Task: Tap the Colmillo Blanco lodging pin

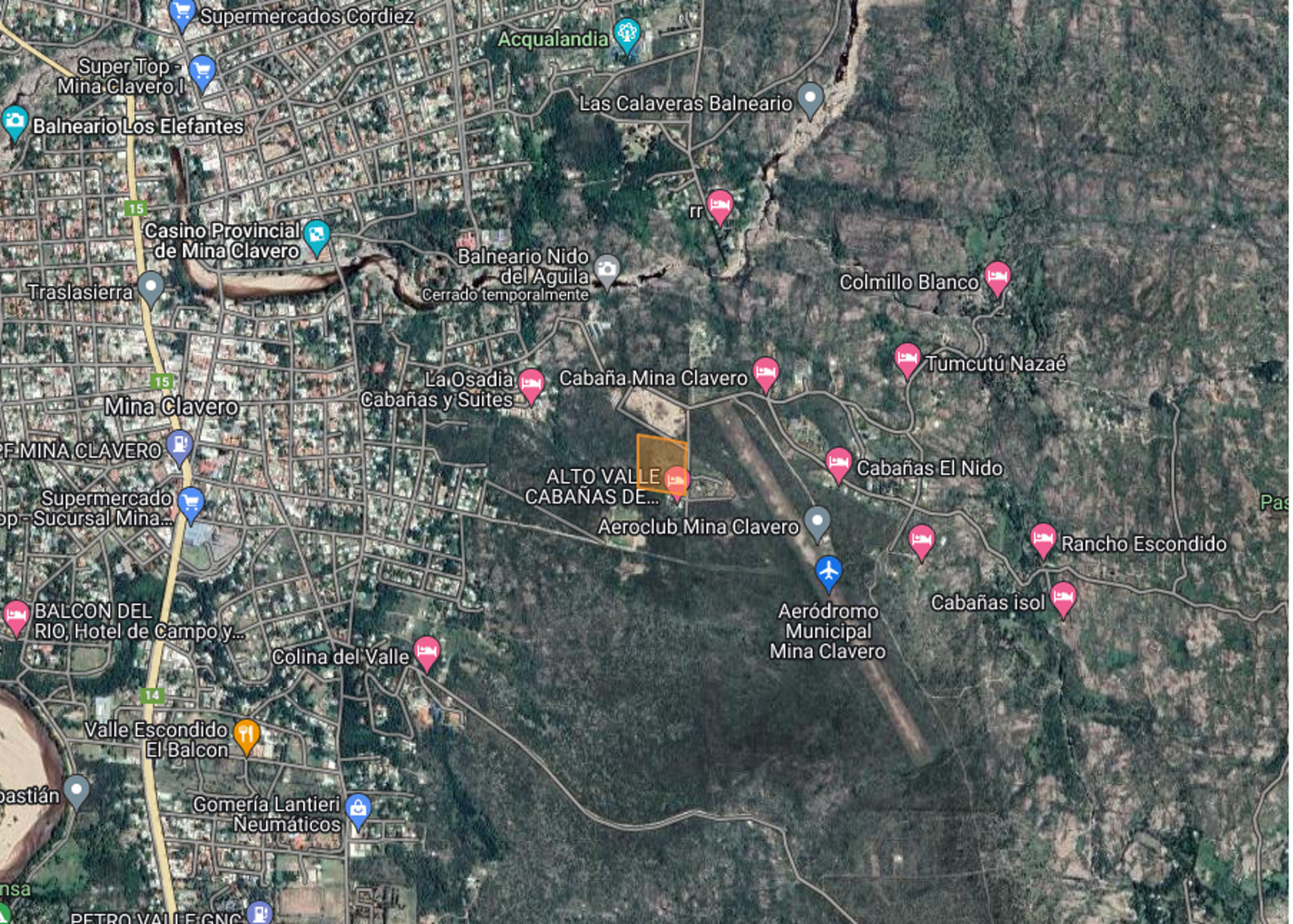Action: click(x=997, y=277)
